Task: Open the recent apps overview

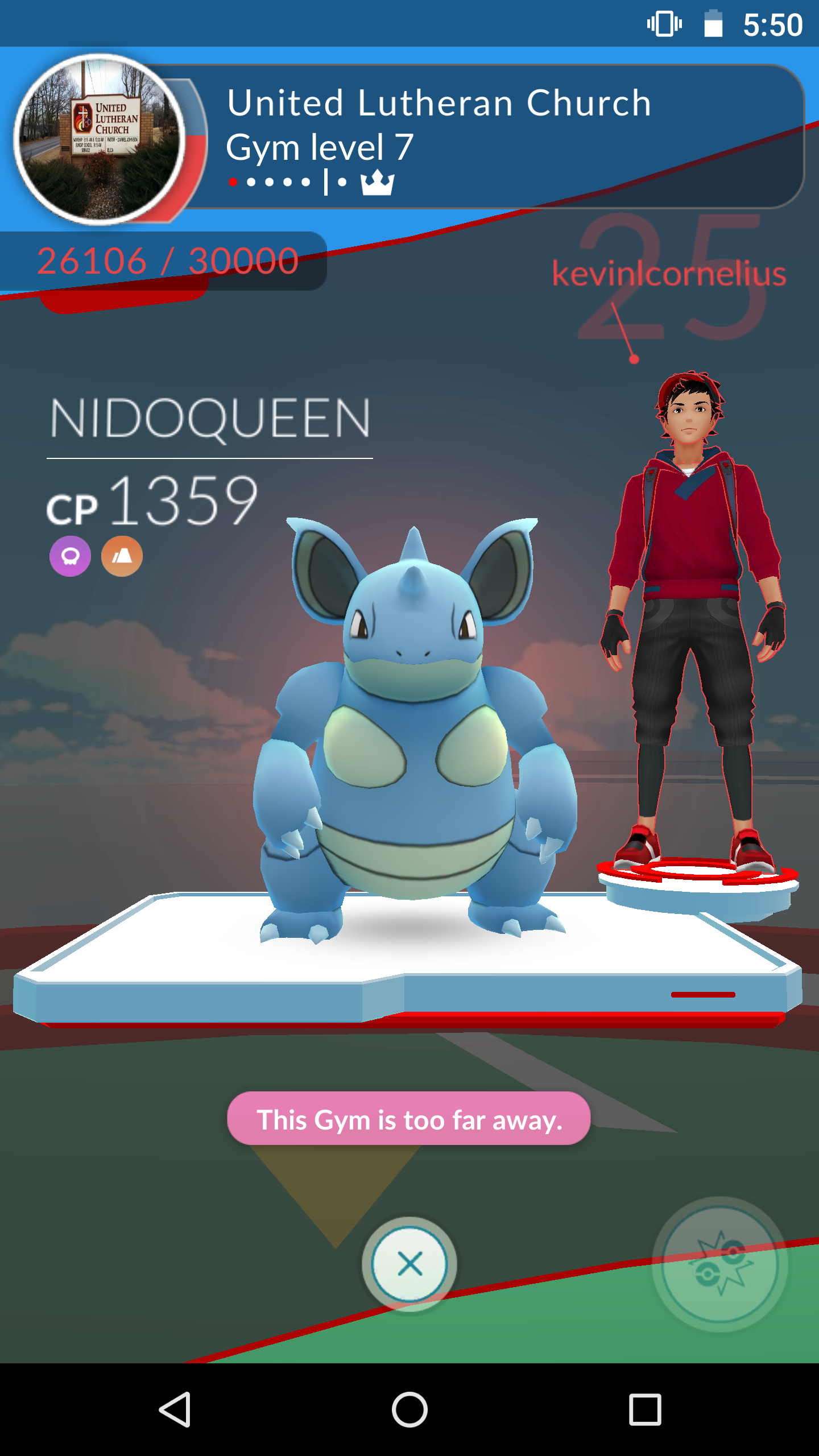Action: pos(645,1409)
